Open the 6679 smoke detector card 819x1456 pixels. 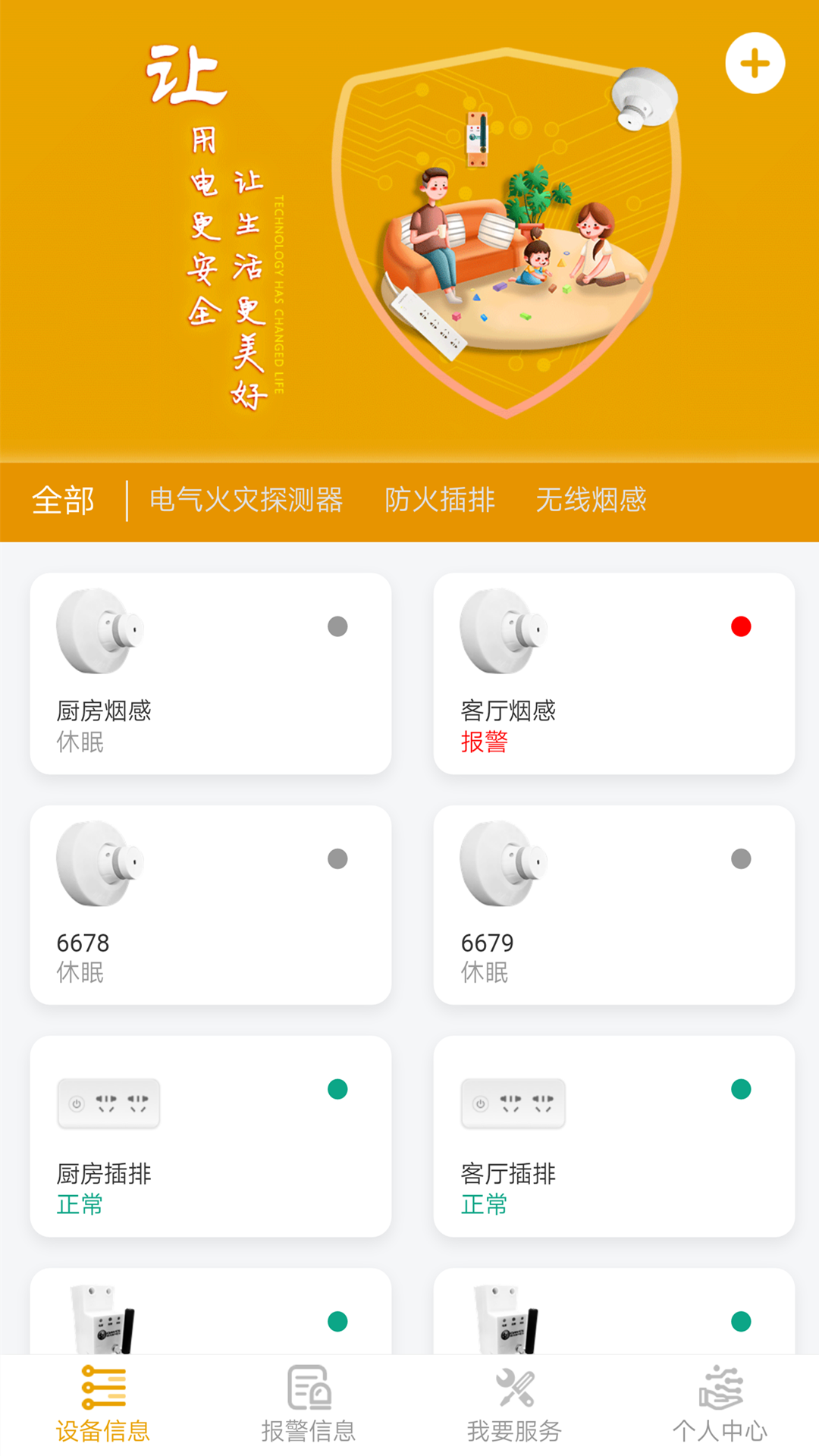(614, 905)
